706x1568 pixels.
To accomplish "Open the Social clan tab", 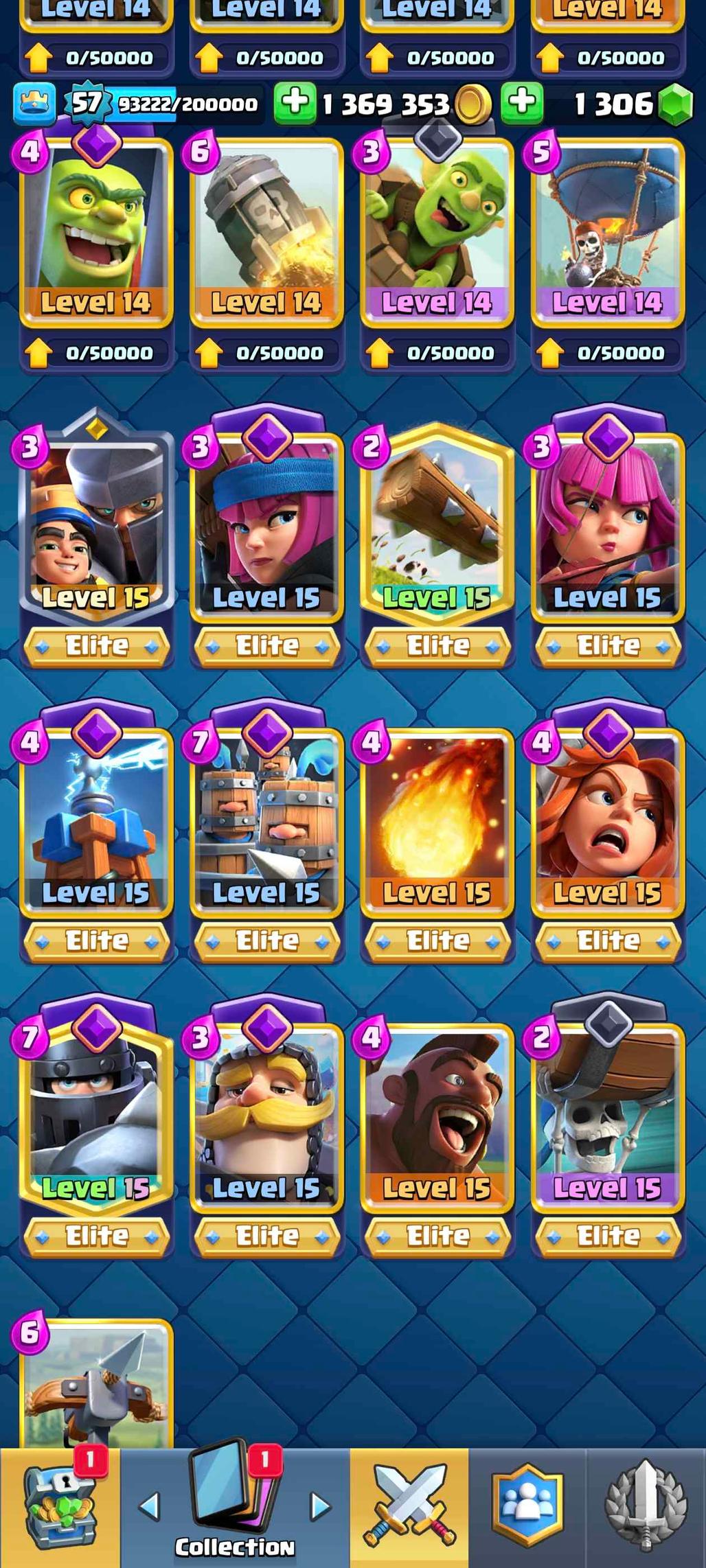I will click(x=527, y=1508).
